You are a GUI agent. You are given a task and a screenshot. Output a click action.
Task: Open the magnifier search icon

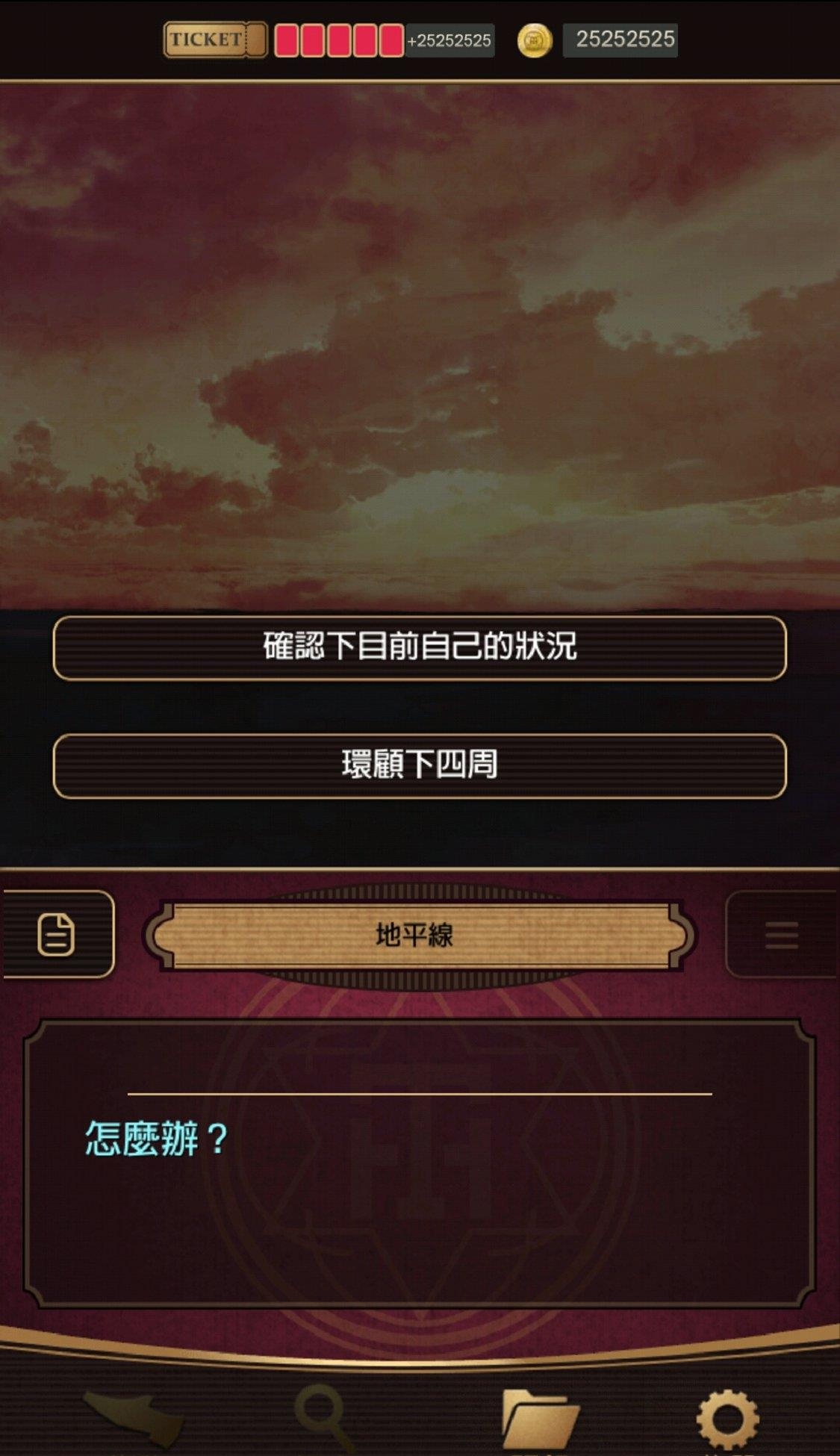pos(323,1415)
